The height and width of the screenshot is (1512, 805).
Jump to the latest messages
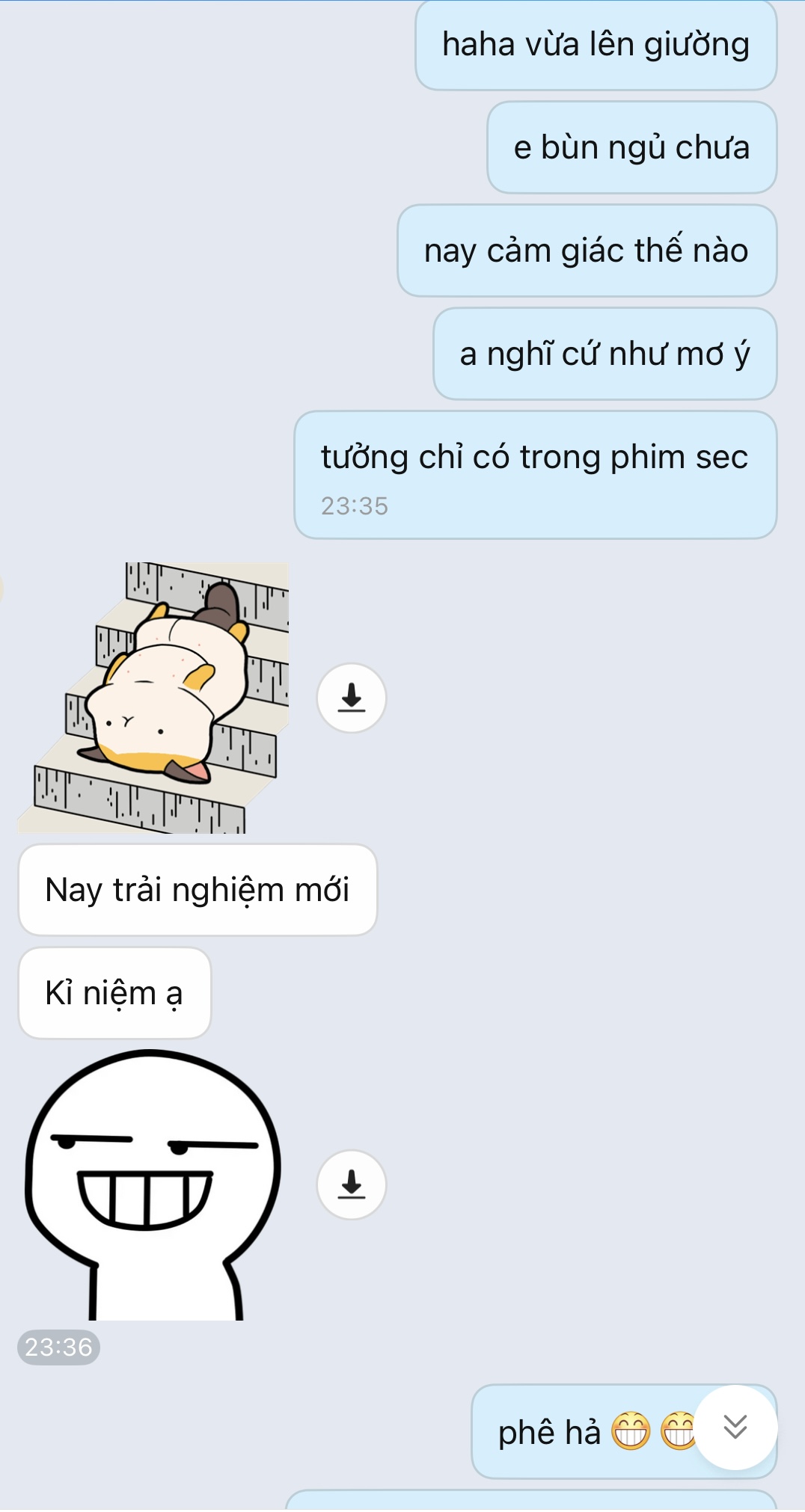pyautogui.click(x=735, y=1427)
